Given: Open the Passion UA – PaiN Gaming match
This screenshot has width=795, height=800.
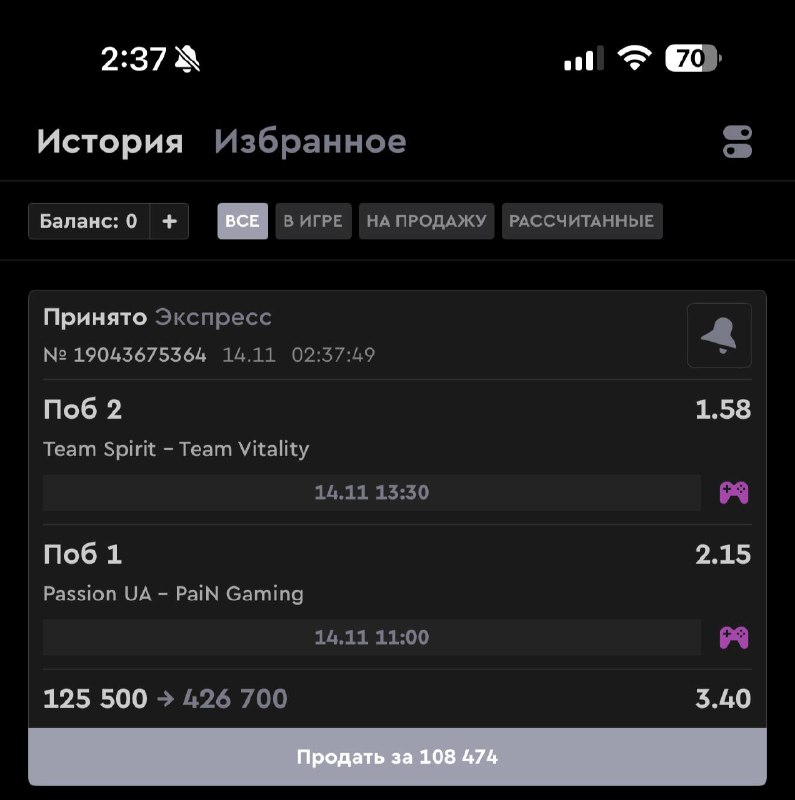Looking at the screenshot, I should pyautogui.click(x=173, y=594).
